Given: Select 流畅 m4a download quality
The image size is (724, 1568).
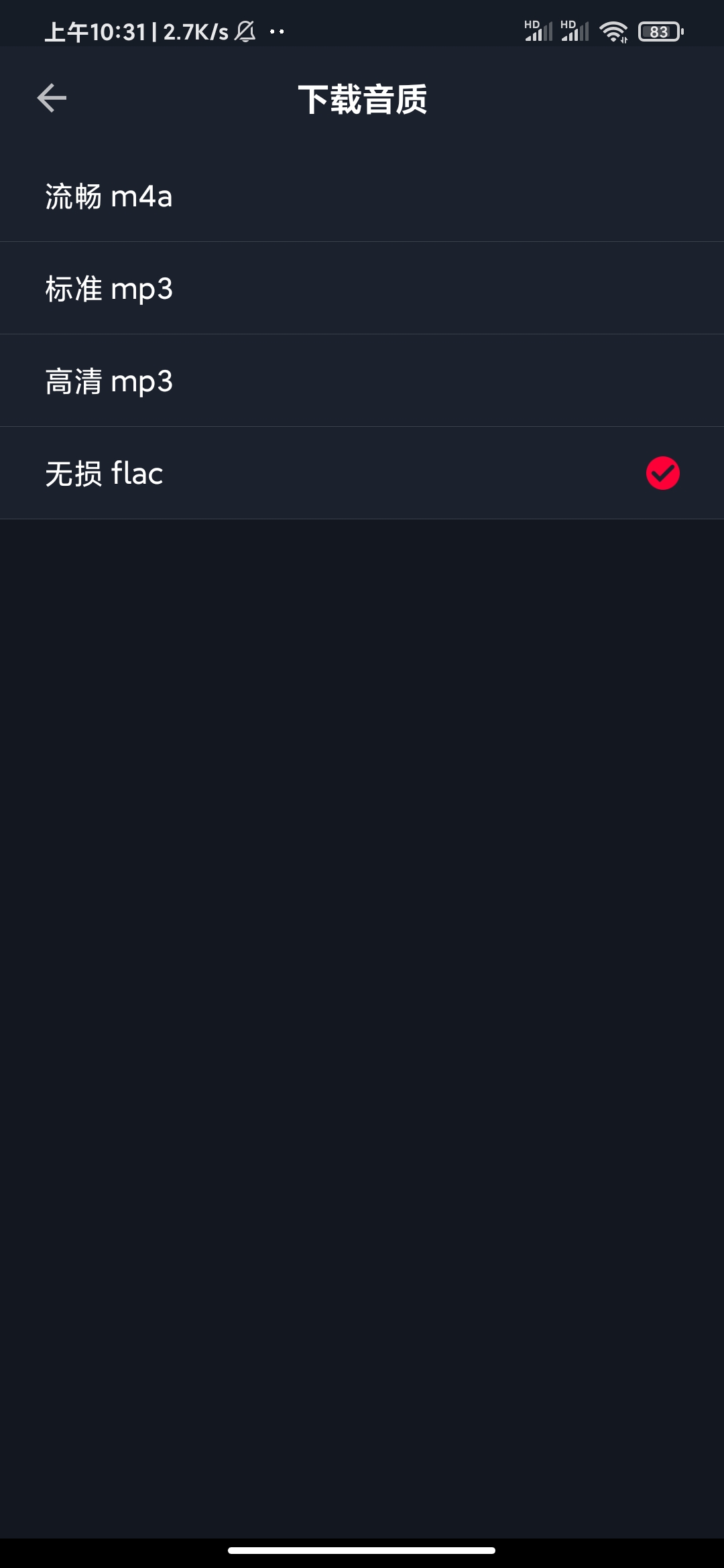Looking at the screenshot, I should click(x=109, y=196).
